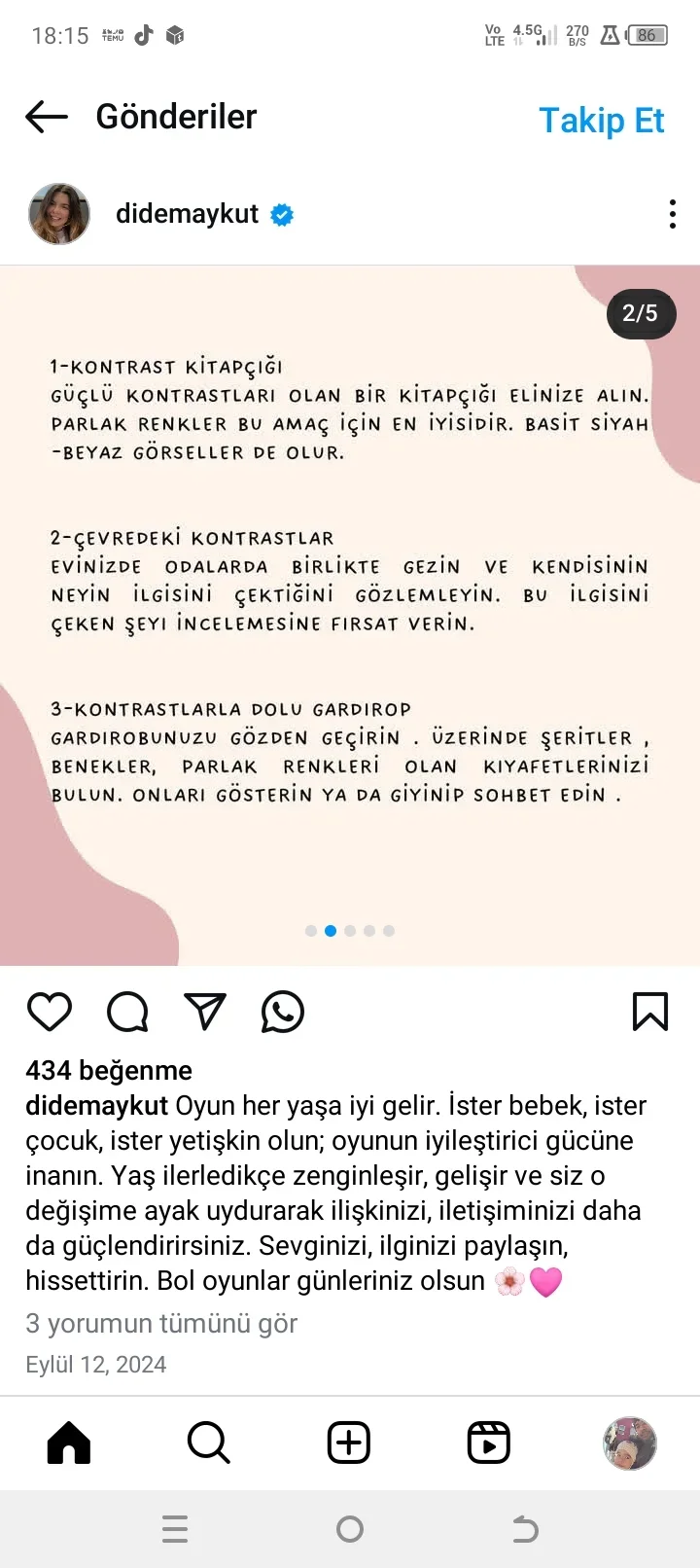Go to the Home feed tab
700x1568 pixels.
pyautogui.click(x=69, y=1443)
